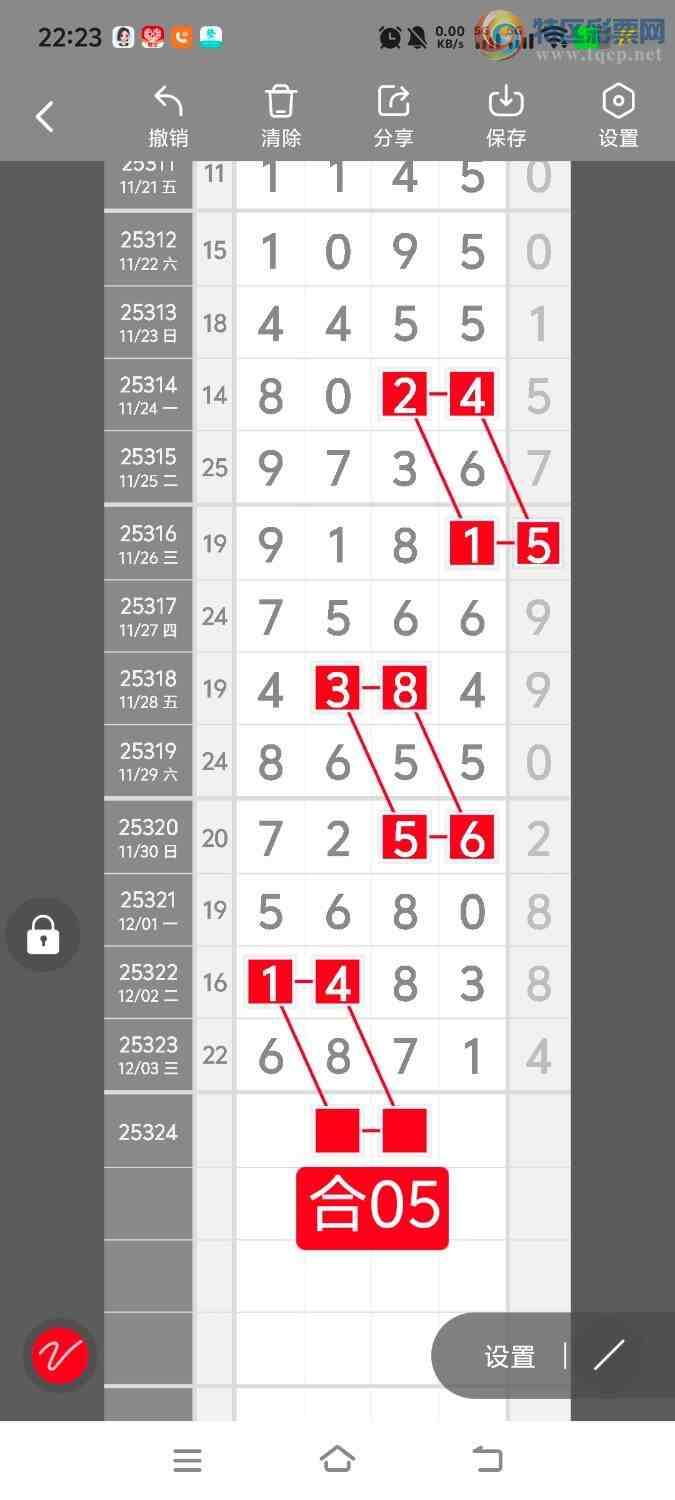
Task: Open the system recent apps menu
Action: tap(187, 1460)
